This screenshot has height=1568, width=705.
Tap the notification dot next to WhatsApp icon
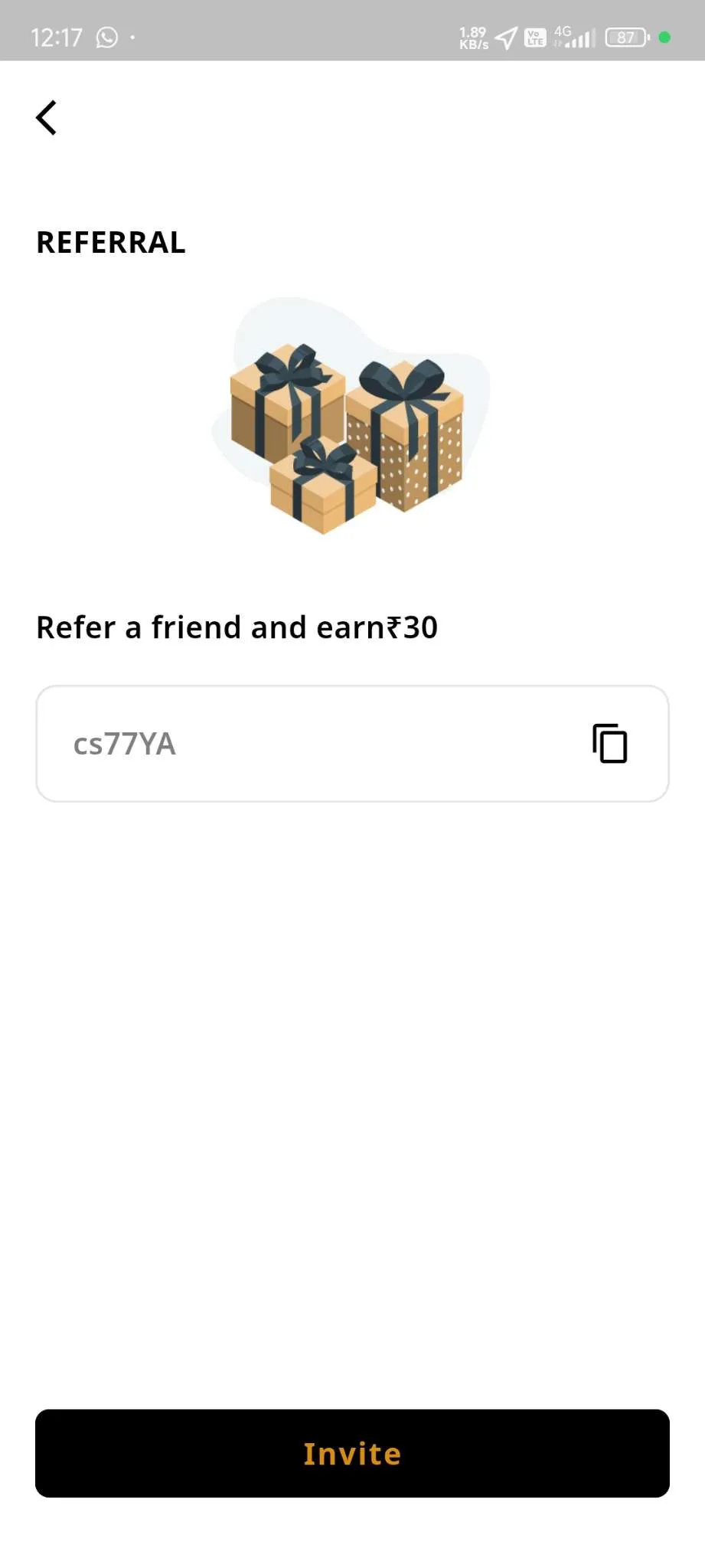click(132, 37)
